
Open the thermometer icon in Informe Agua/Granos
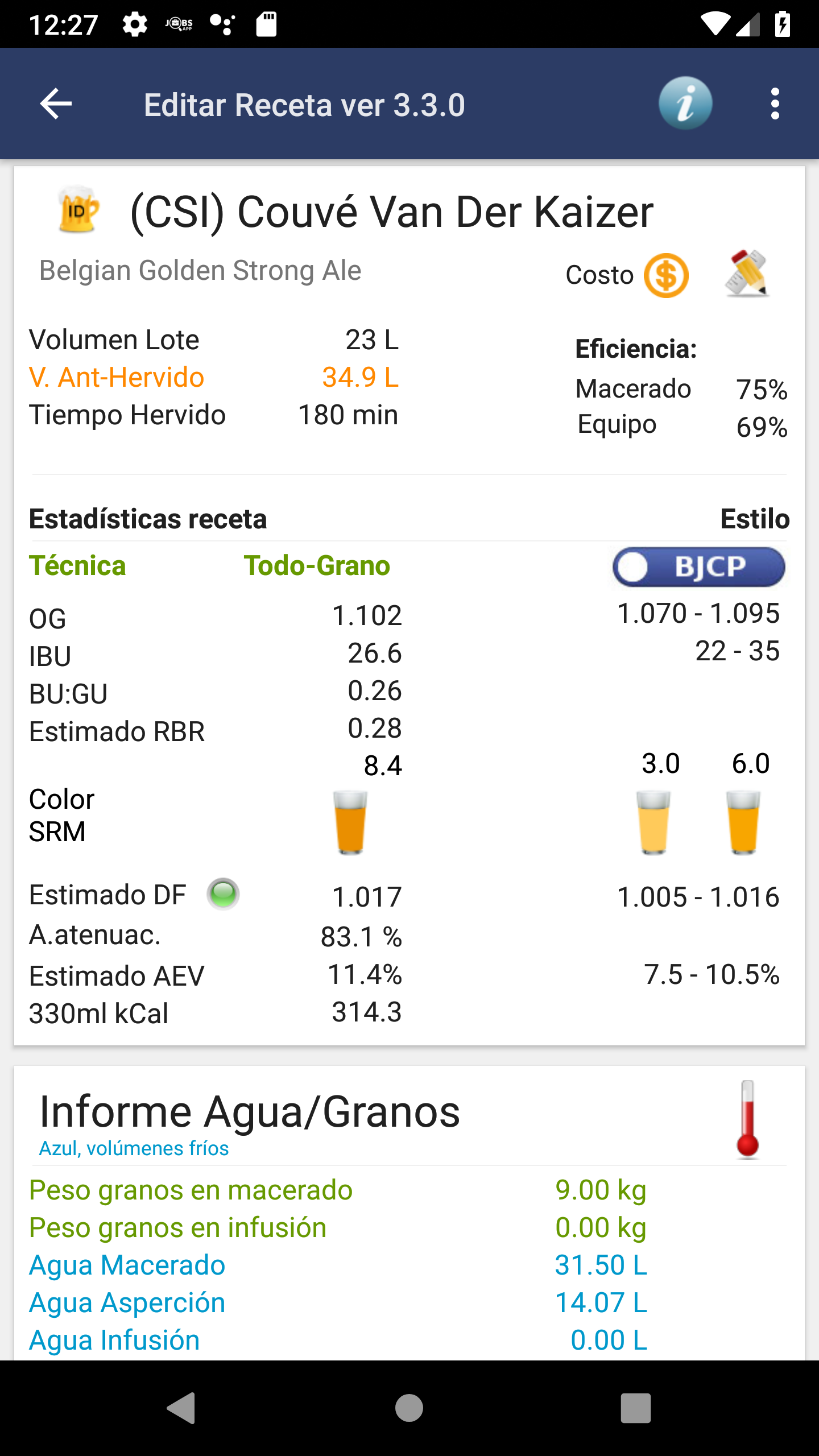pyautogui.click(x=747, y=1119)
